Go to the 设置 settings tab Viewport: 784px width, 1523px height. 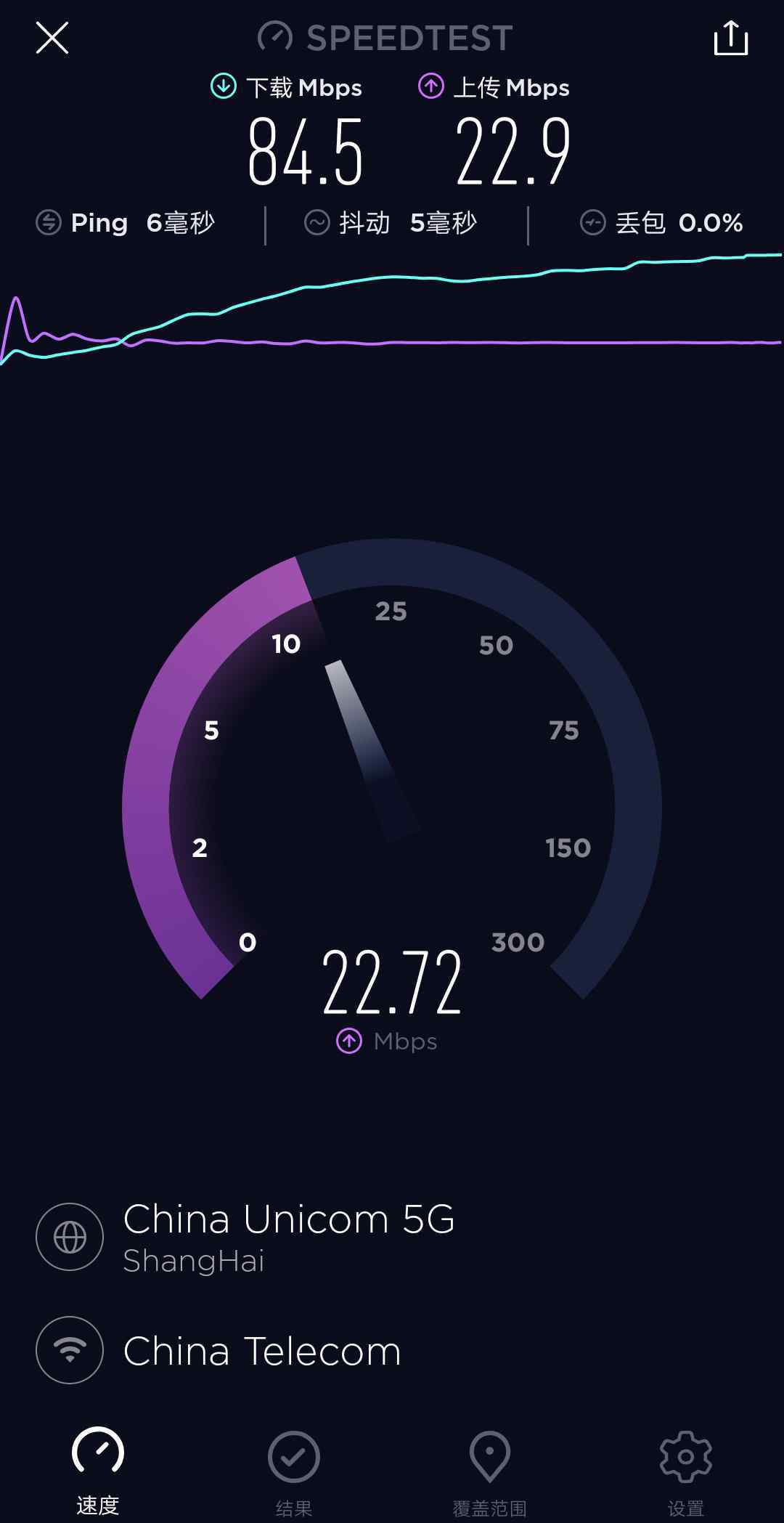pyautogui.click(x=686, y=1473)
